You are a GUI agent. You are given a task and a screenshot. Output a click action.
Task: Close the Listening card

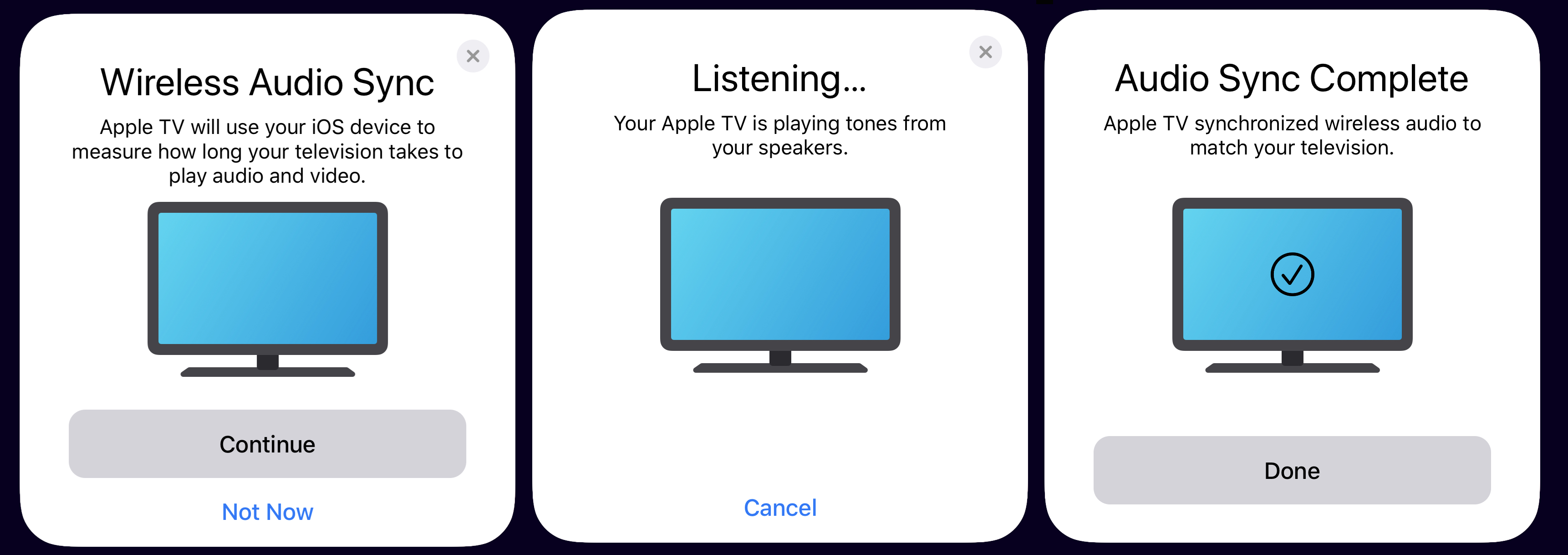(x=985, y=52)
